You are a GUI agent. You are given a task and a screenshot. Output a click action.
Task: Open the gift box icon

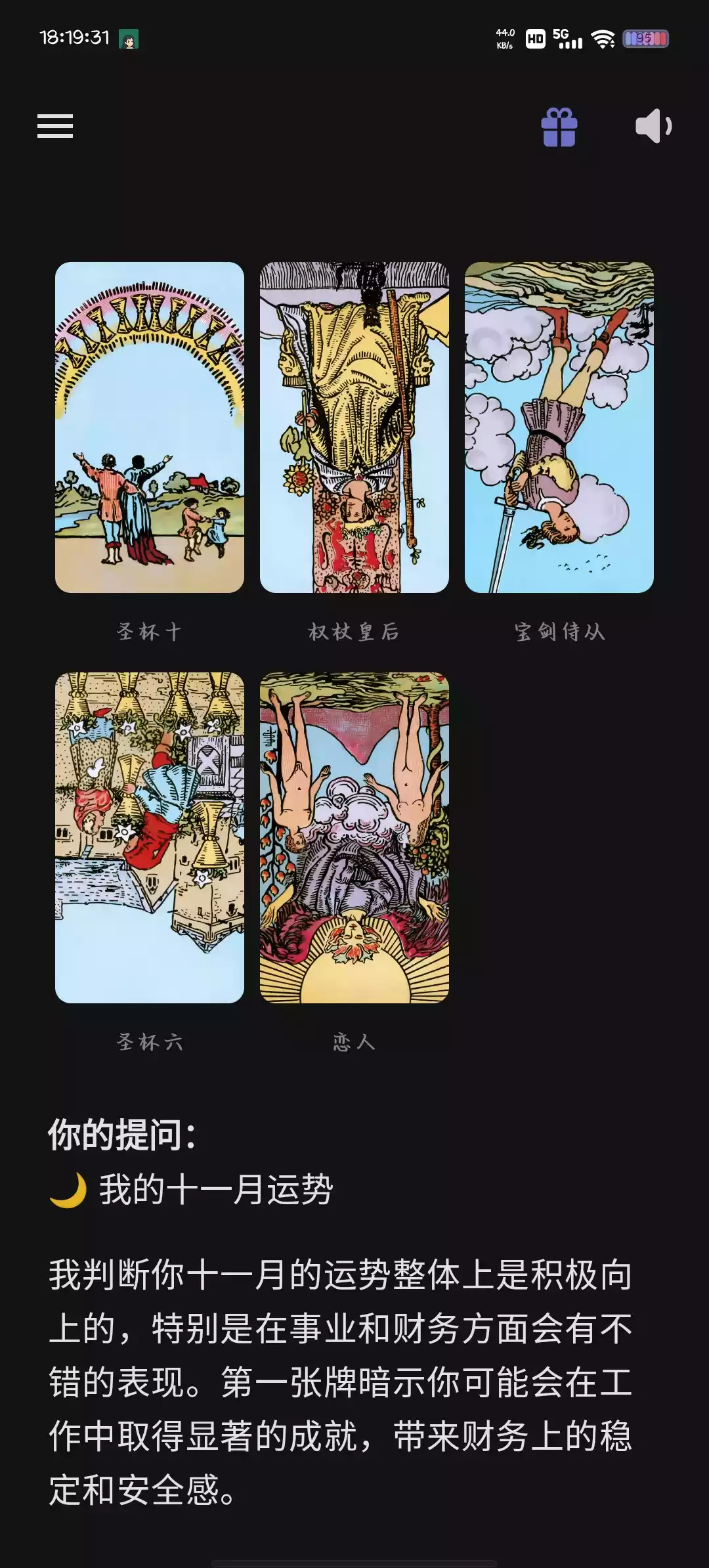[559, 127]
